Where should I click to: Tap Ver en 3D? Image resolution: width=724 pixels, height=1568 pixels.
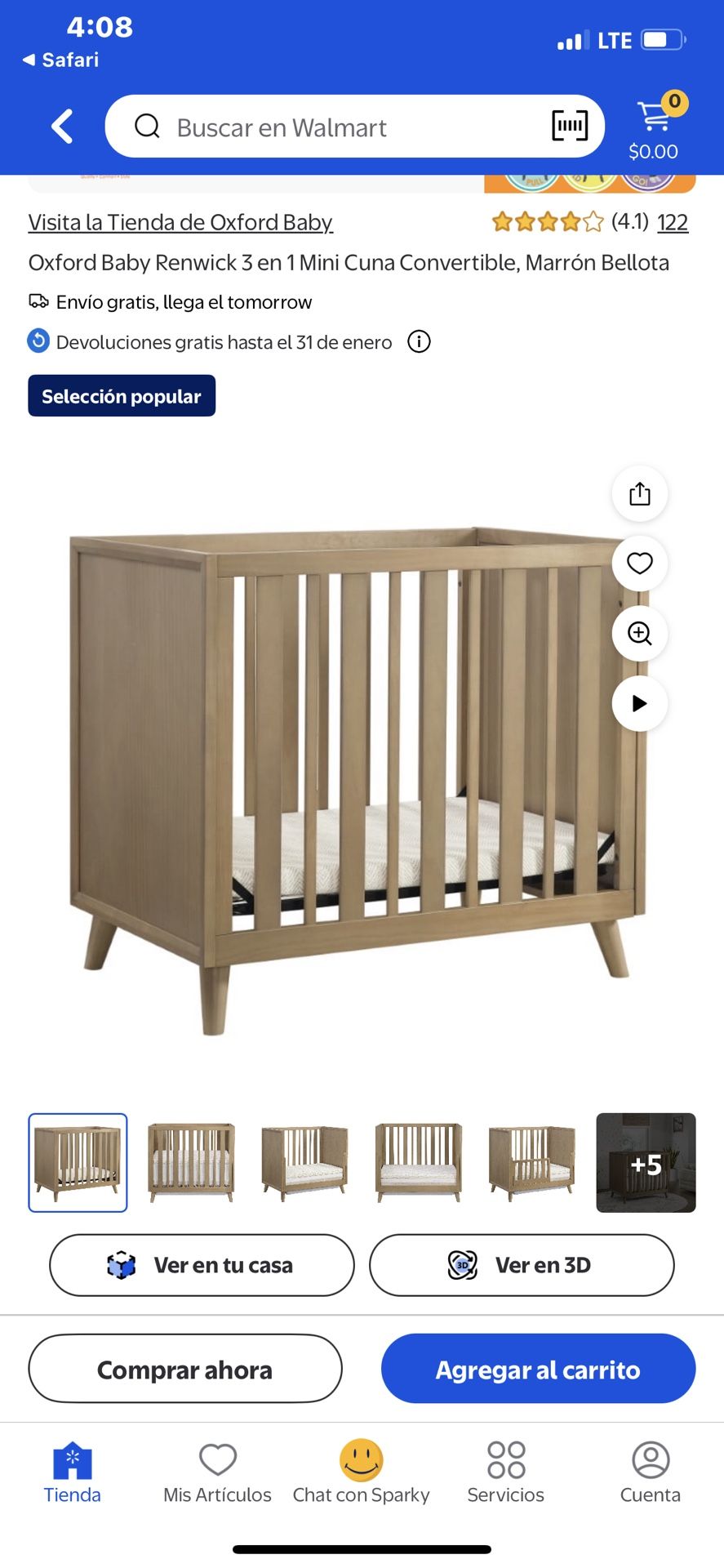coord(522,1265)
